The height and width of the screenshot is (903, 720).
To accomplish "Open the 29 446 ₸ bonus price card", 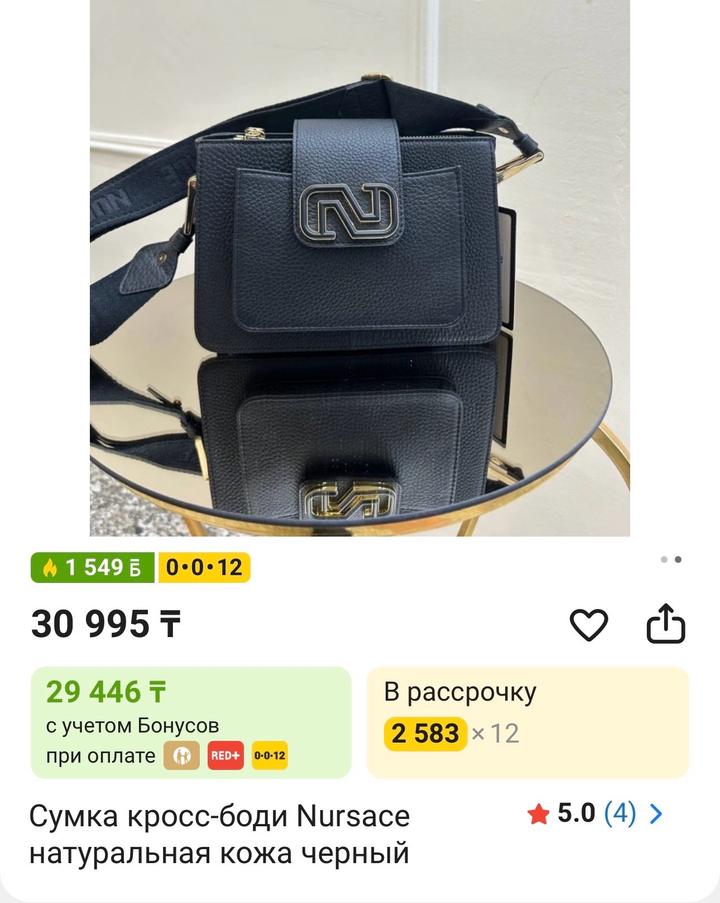I will point(191,722).
